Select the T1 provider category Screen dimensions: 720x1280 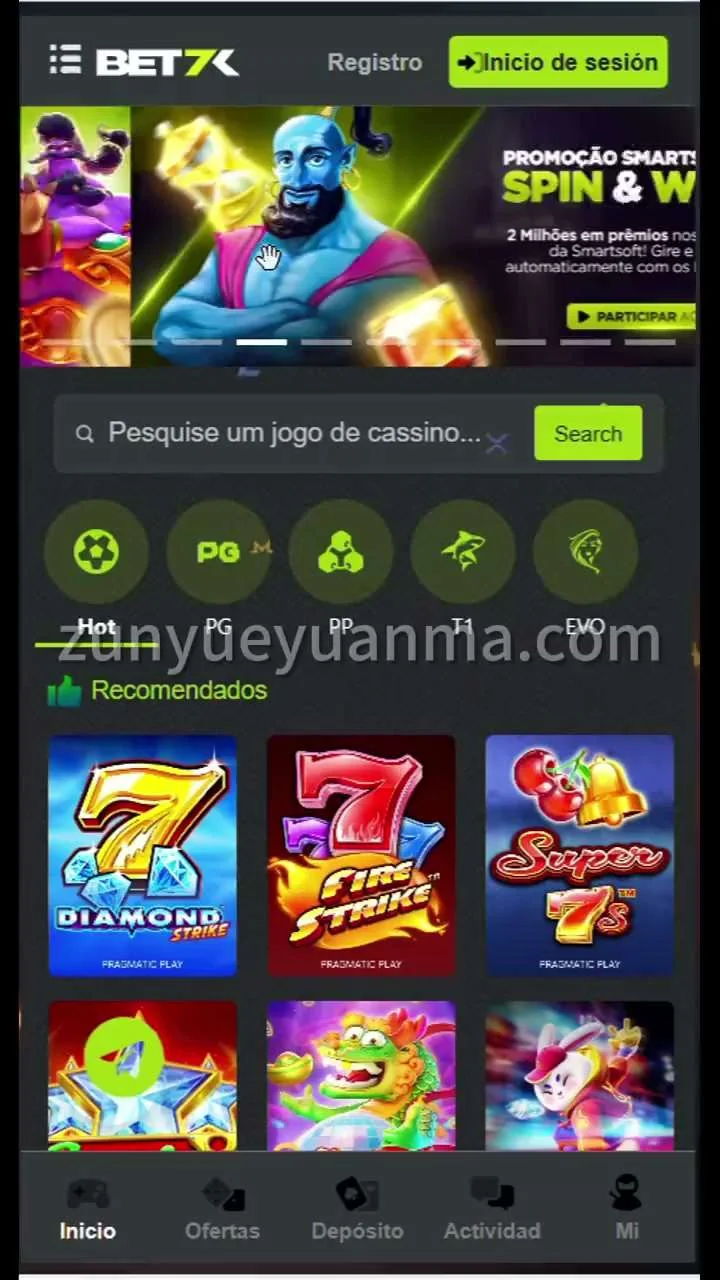463,552
